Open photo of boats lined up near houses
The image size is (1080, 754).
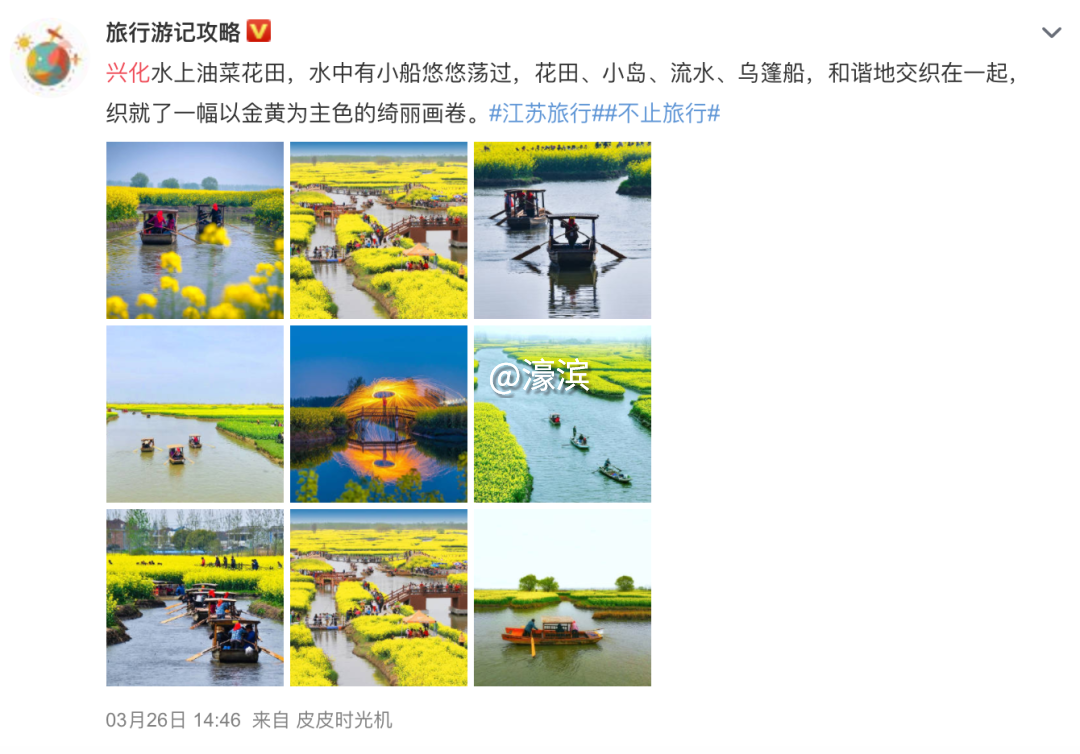coord(195,598)
